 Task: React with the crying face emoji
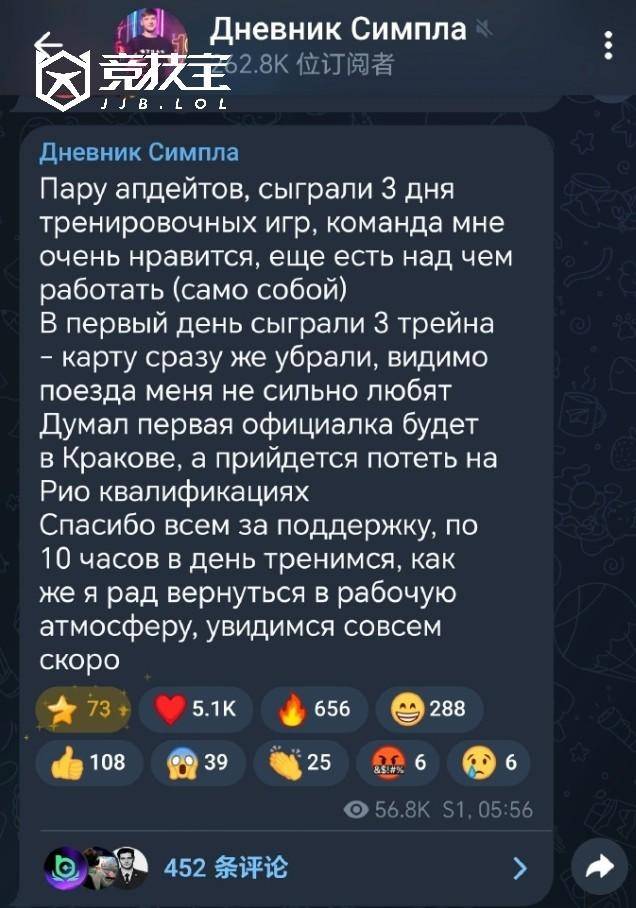pos(489,762)
